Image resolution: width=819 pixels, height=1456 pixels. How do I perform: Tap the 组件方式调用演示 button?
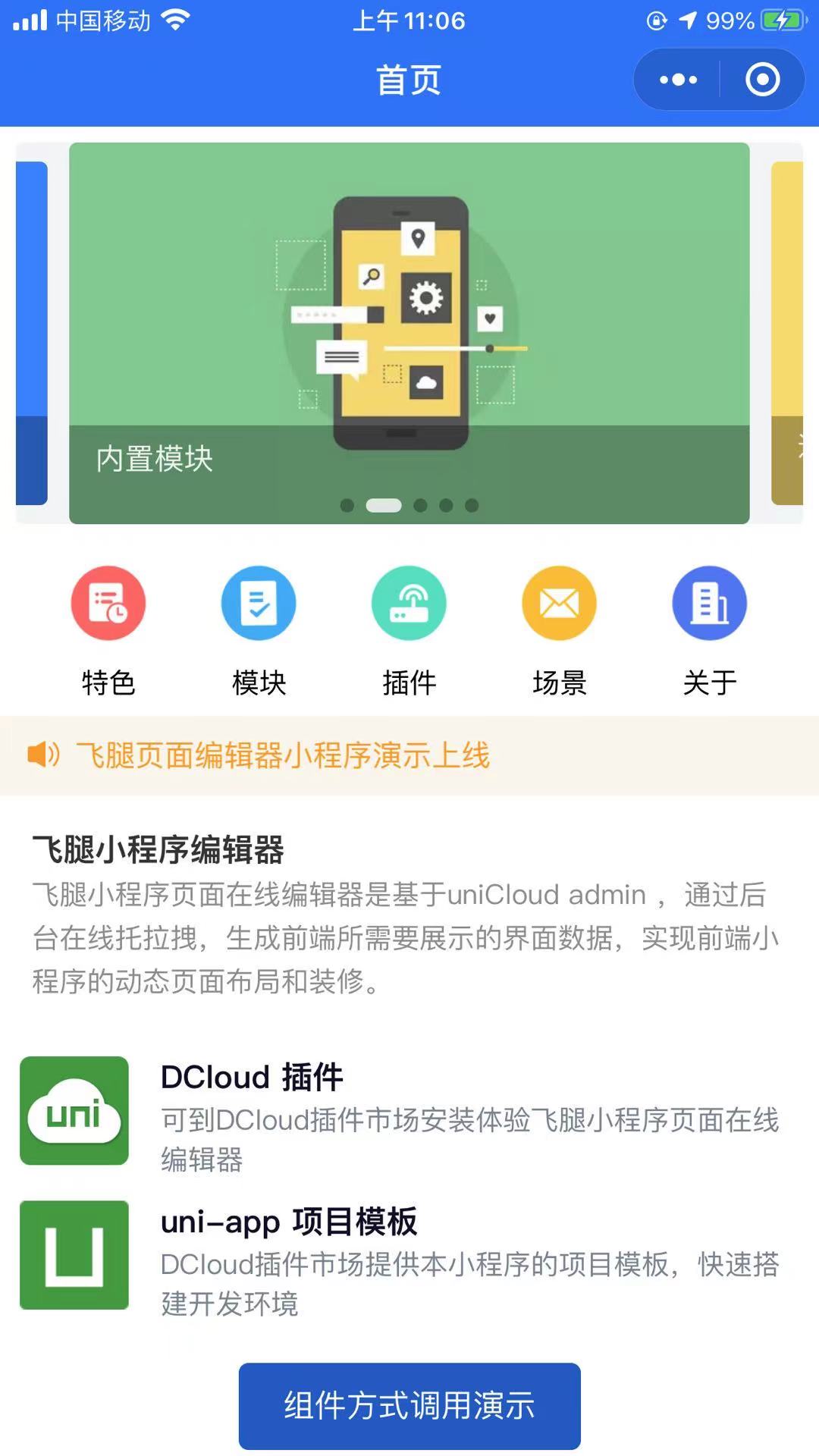(409, 1406)
